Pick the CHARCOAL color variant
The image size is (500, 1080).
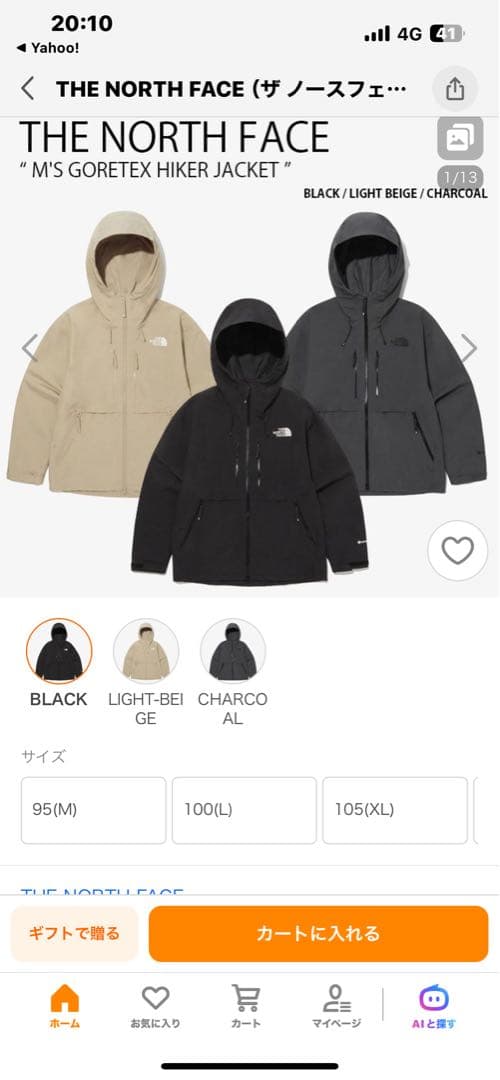(x=233, y=672)
